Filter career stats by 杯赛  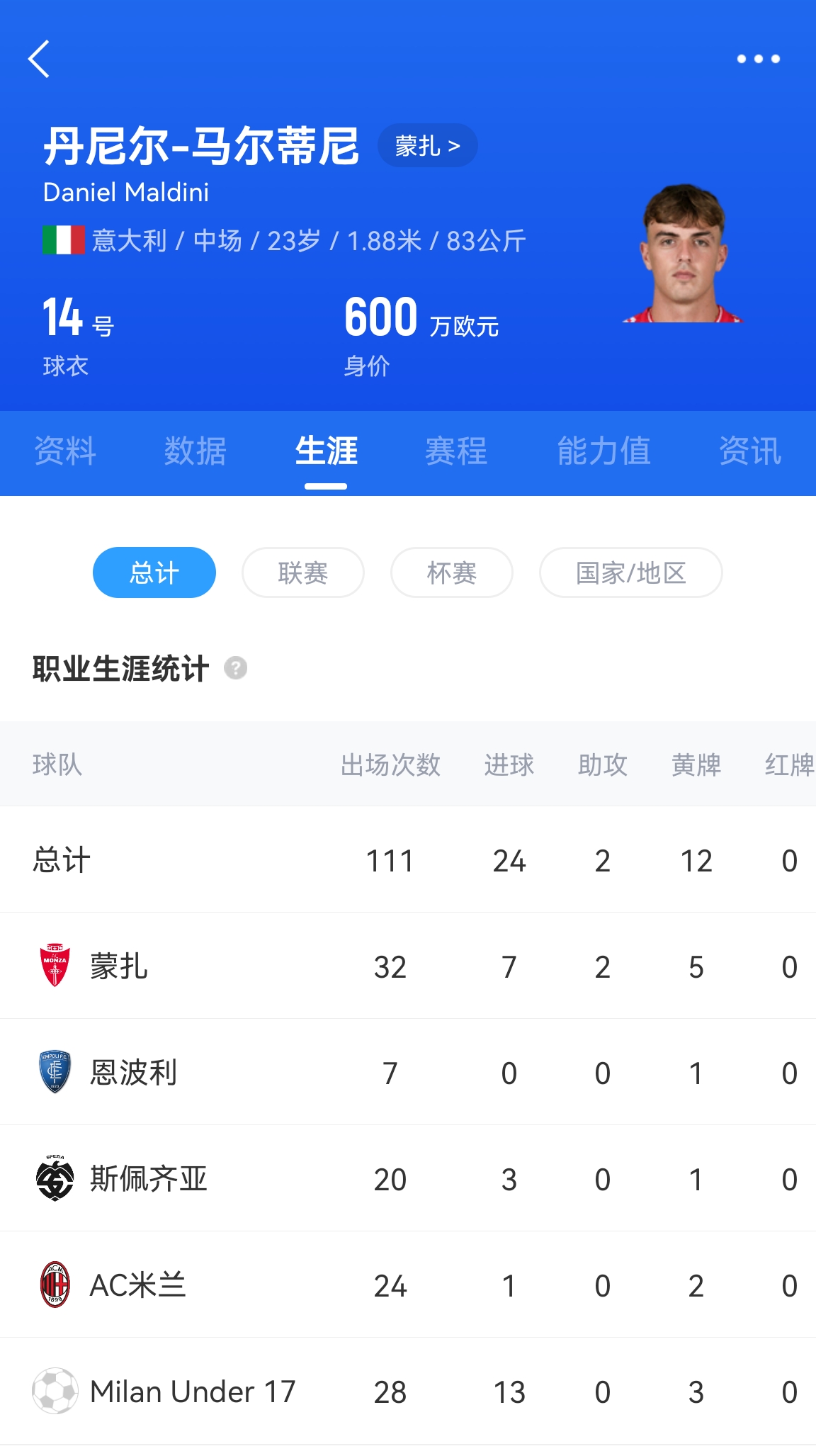452,572
